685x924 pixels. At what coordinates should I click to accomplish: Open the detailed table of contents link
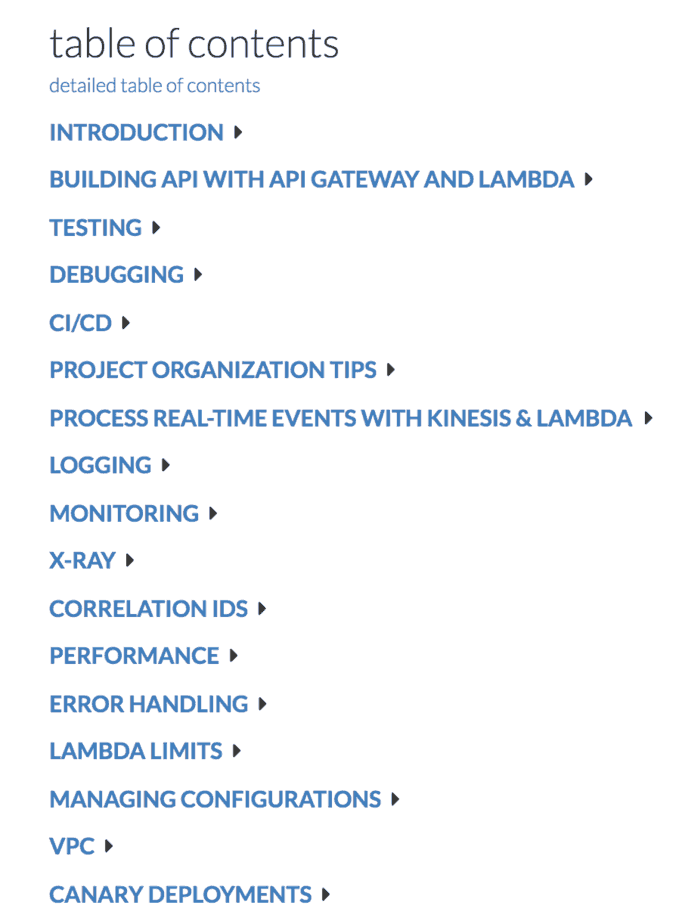click(x=154, y=86)
